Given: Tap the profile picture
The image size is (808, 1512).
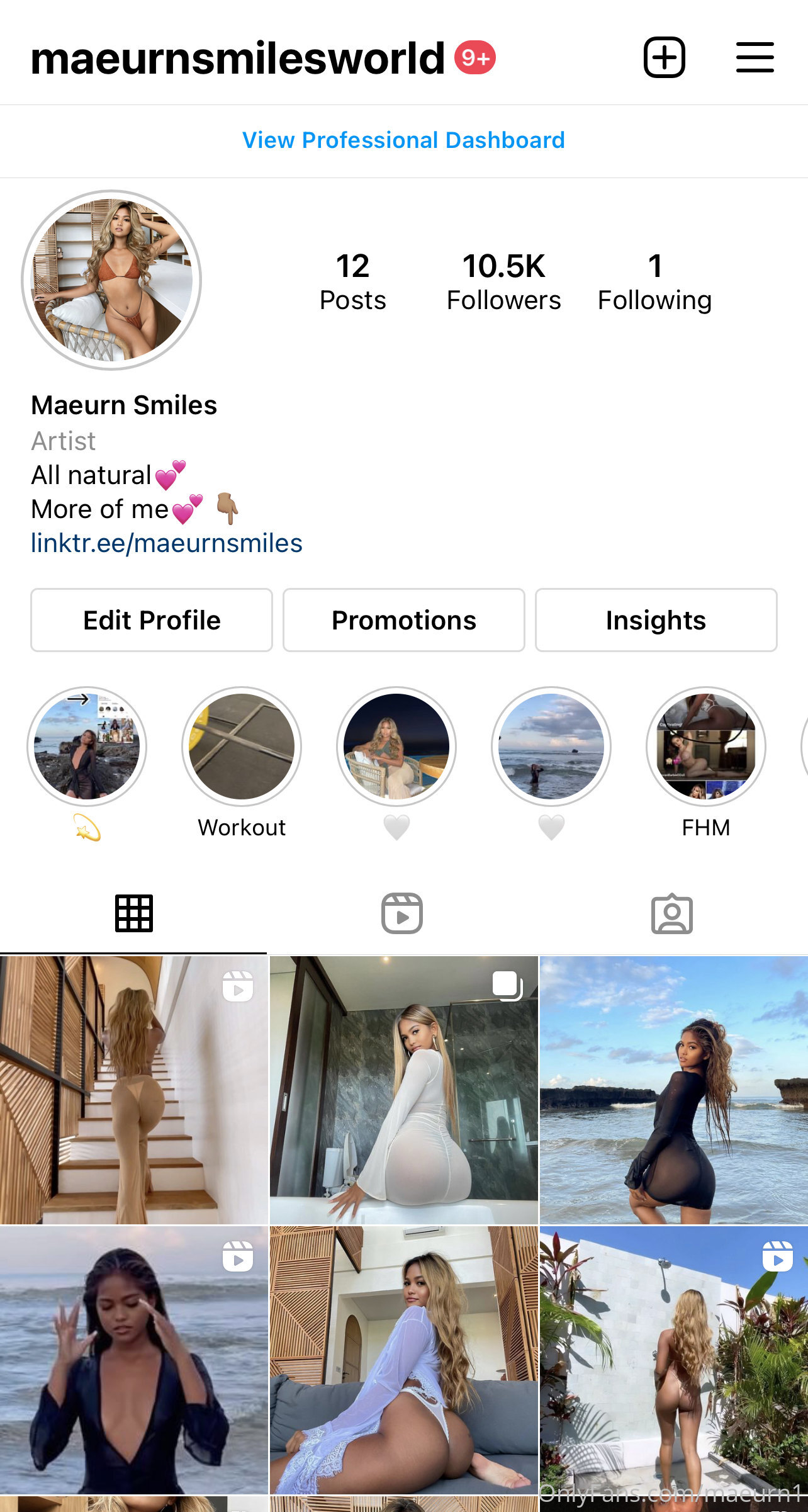Looking at the screenshot, I should click(x=112, y=280).
